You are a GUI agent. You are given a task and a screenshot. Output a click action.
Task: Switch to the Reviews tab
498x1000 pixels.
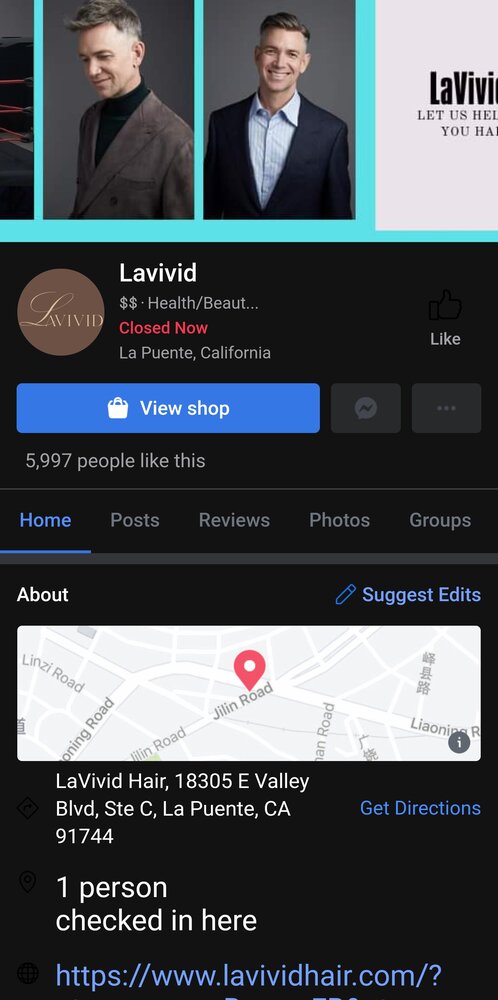tap(234, 520)
